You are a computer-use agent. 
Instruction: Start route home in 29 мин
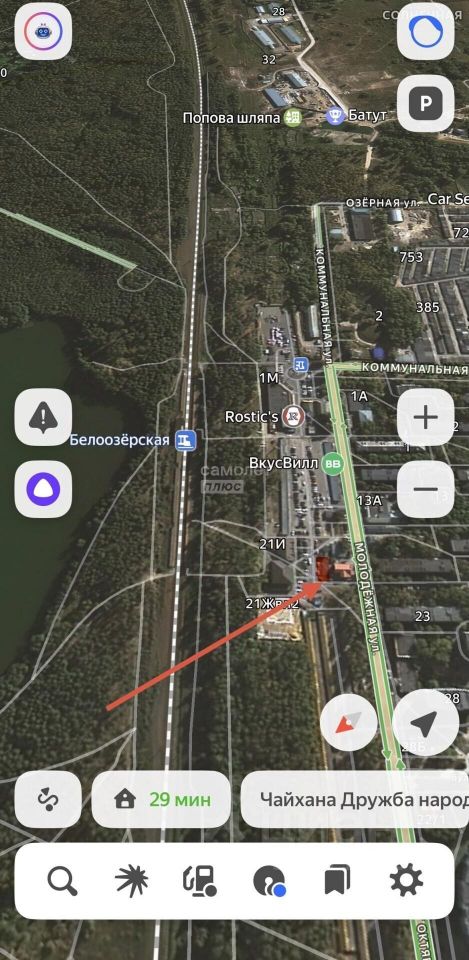pos(161,800)
